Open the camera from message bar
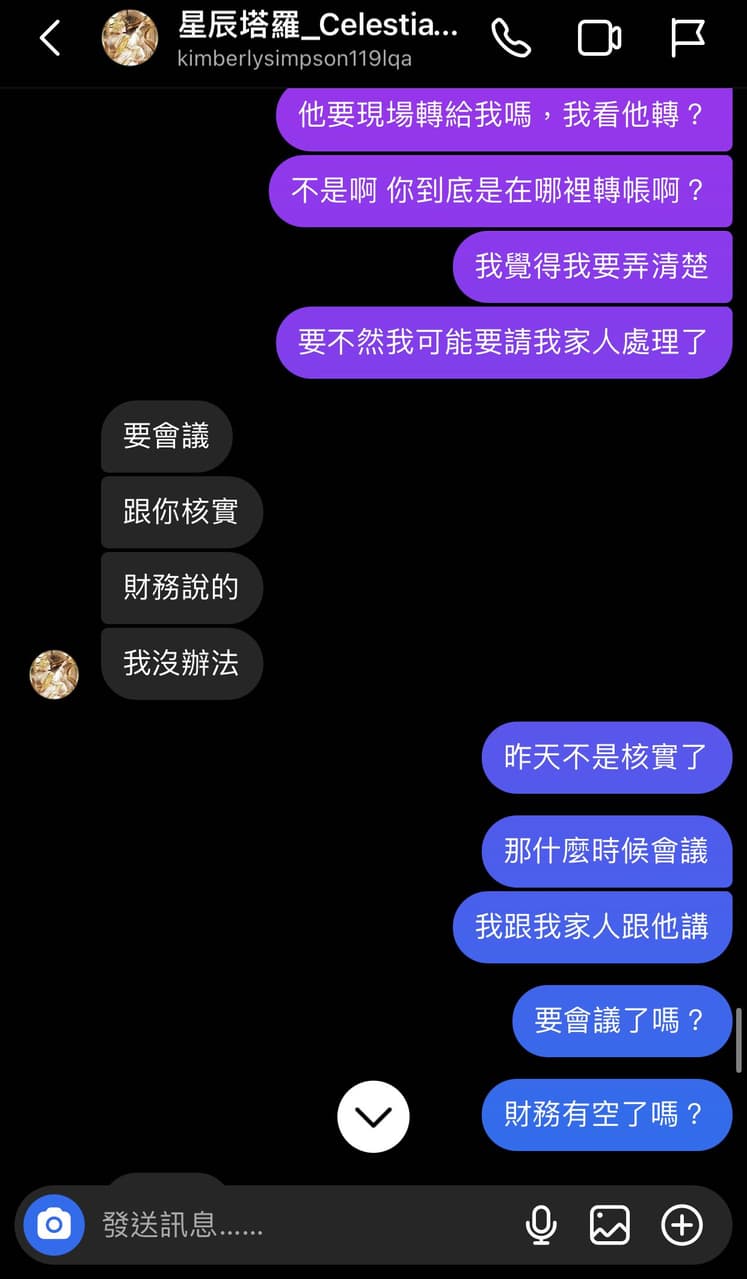The image size is (747, 1279). [54, 1225]
